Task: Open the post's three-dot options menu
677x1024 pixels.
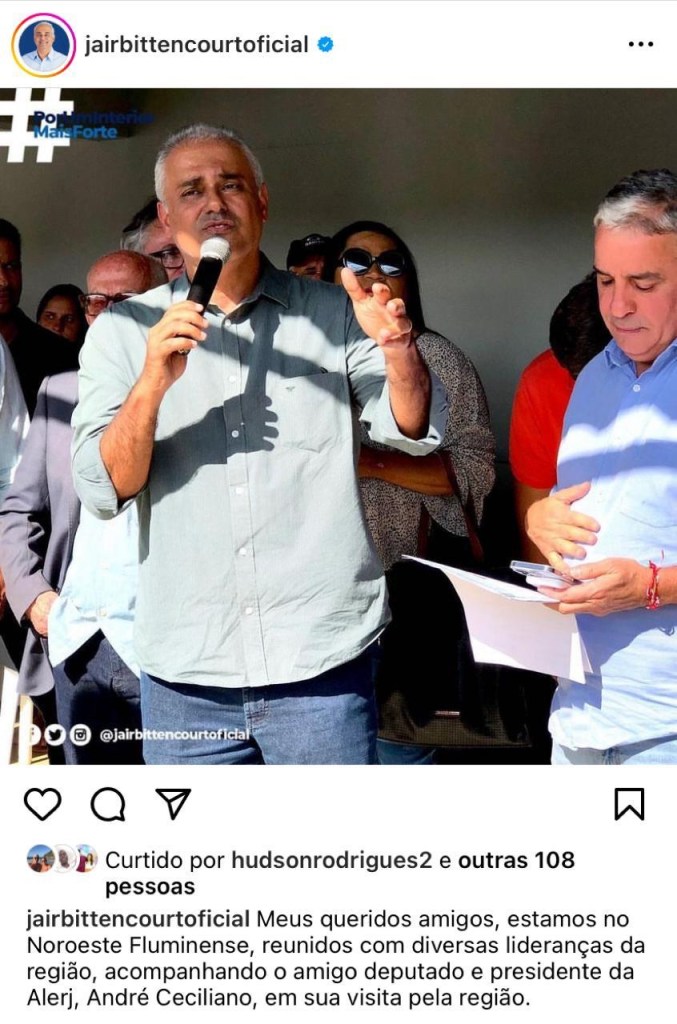Action: click(x=640, y=45)
